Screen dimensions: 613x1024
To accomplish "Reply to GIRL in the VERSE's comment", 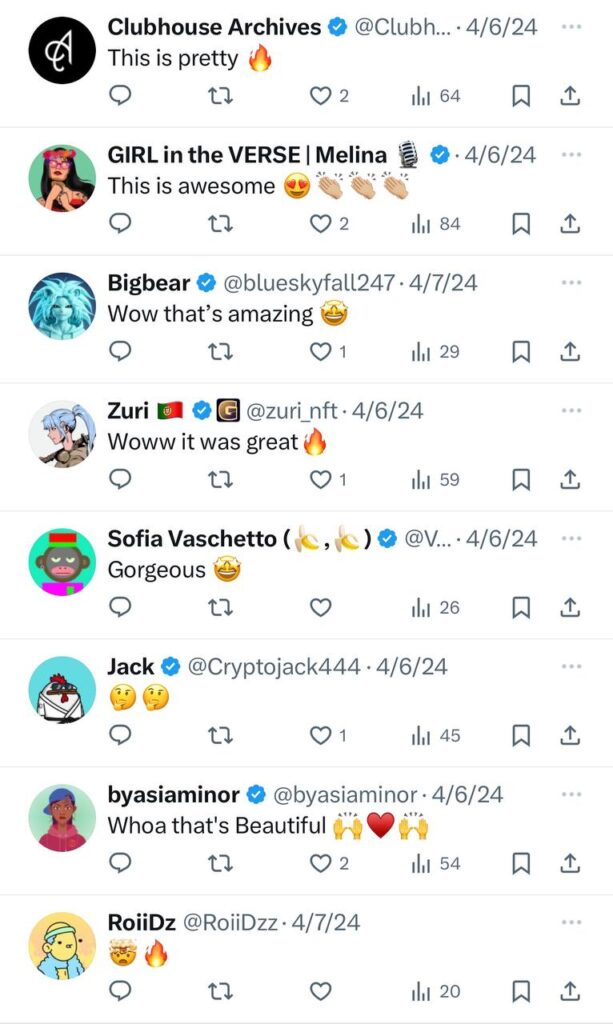I will (120, 224).
